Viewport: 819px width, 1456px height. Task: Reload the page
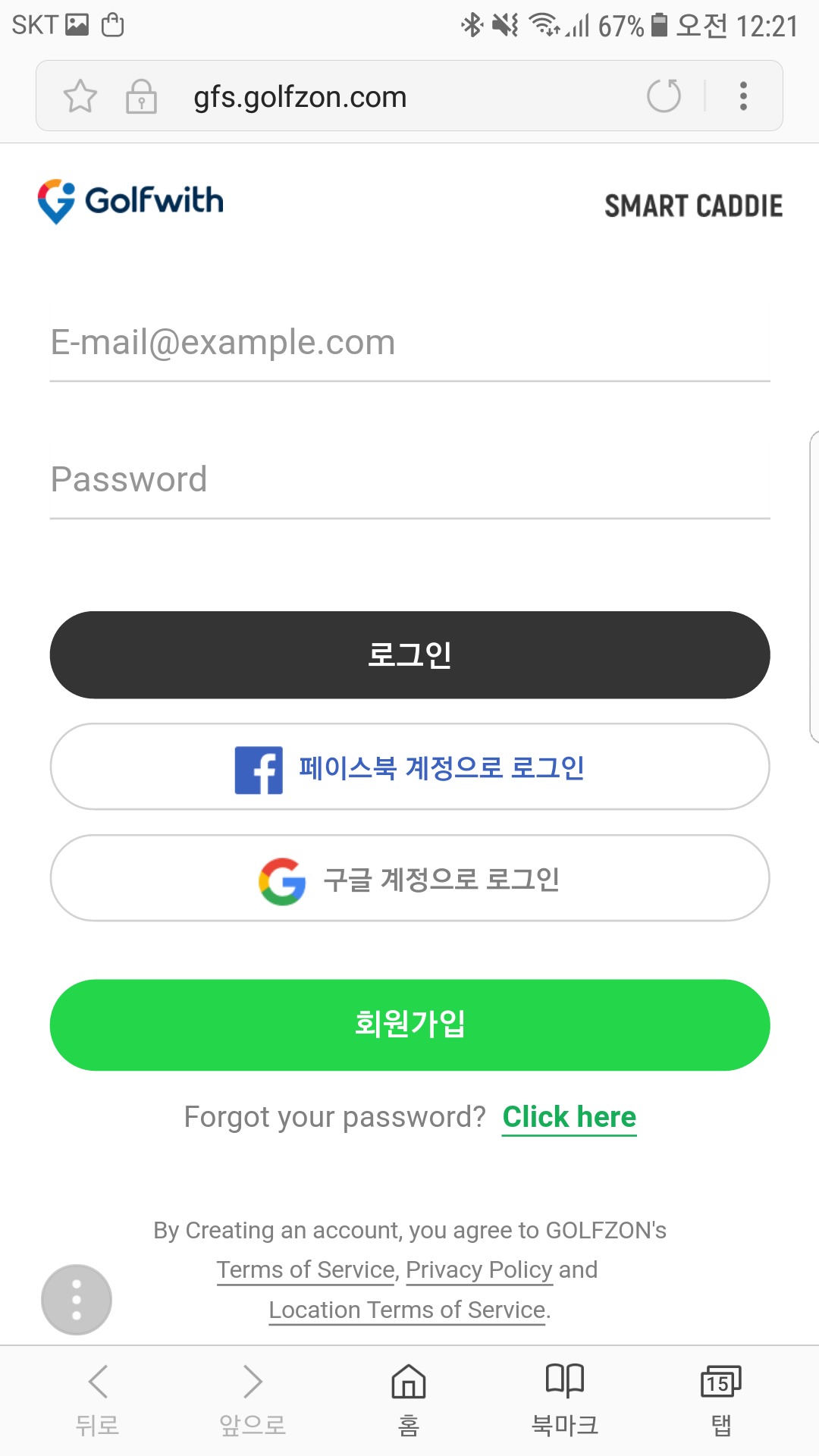coord(664,96)
